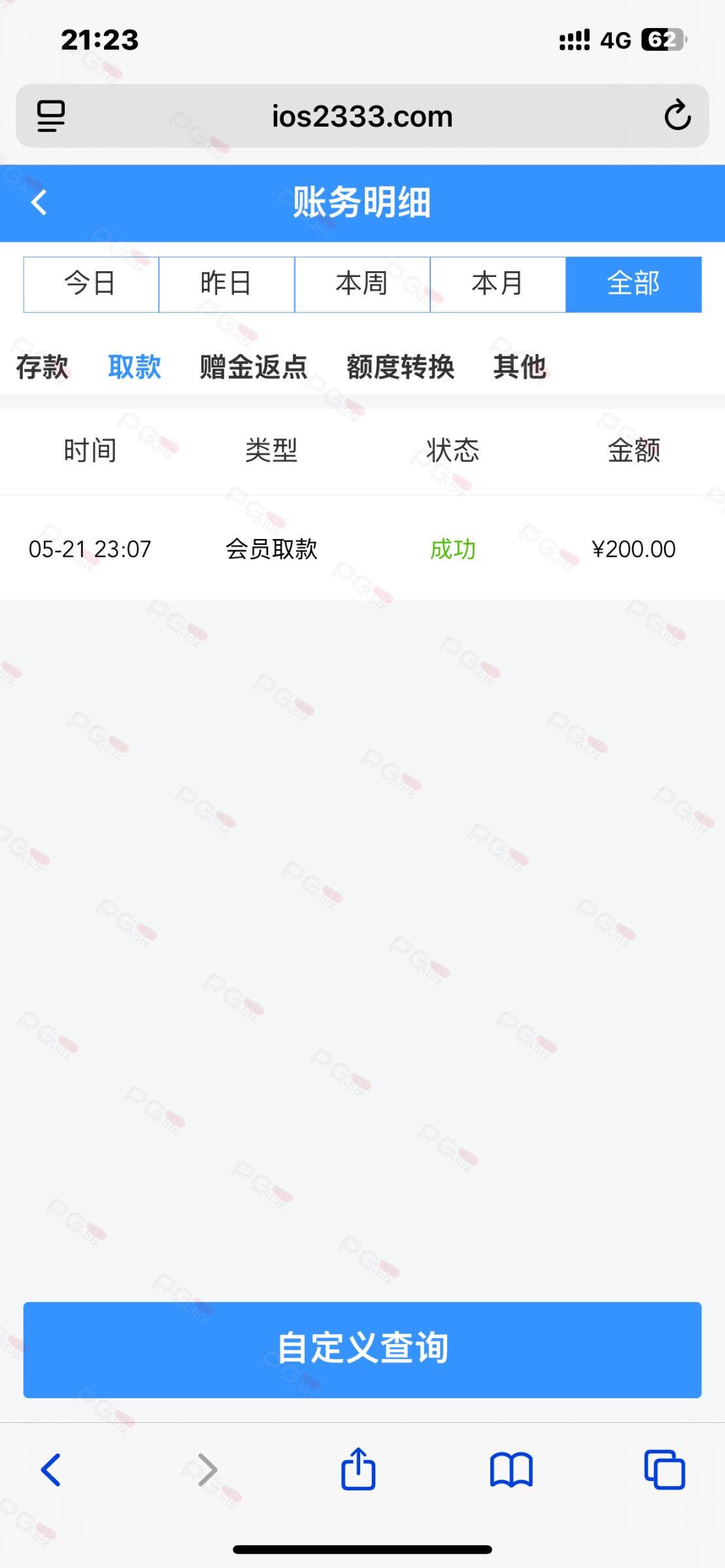
Task: Open the 存款 category
Action: pyautogui.click(x=42, y=367)
